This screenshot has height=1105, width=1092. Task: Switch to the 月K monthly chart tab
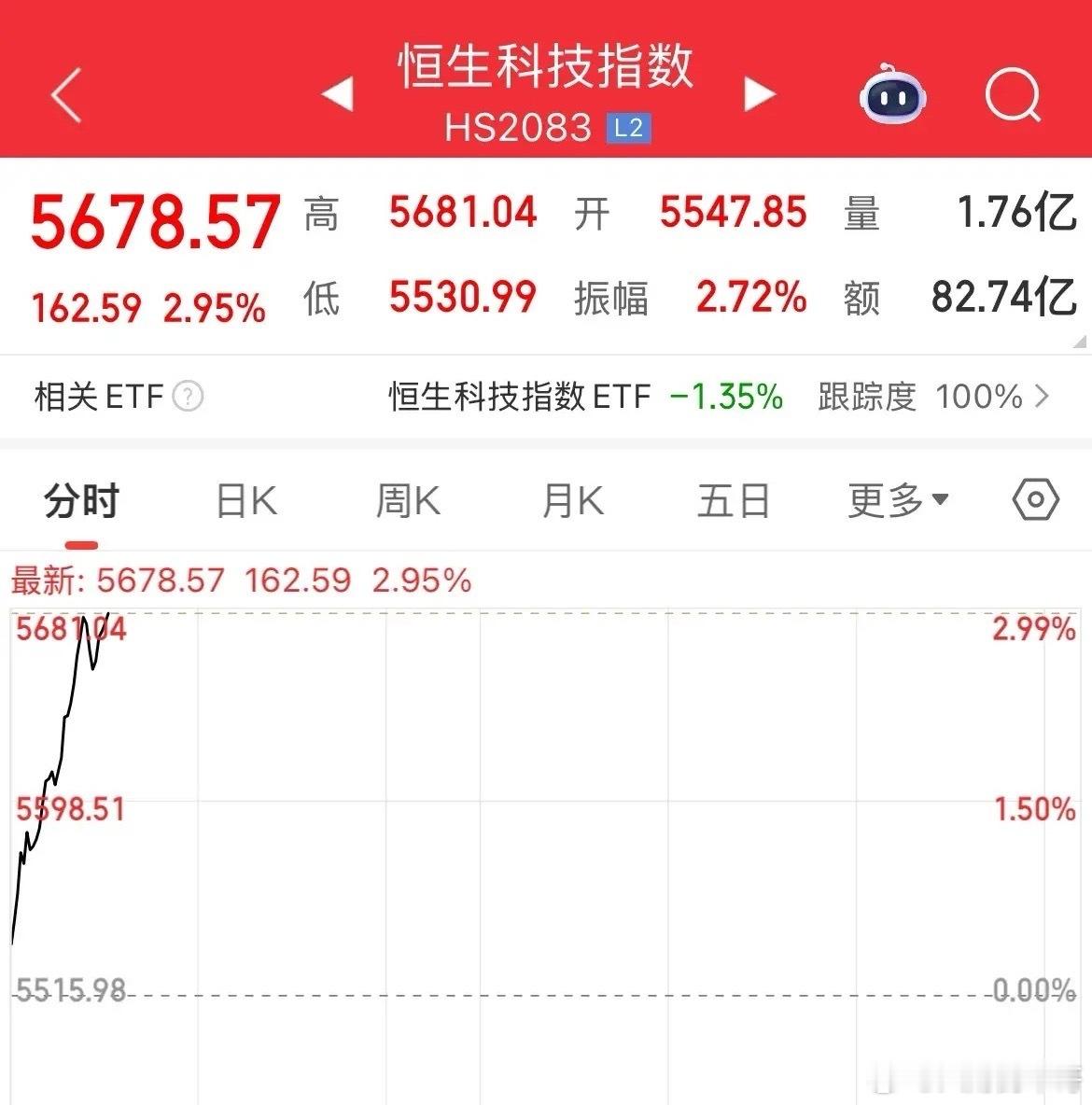click(571, 500)
